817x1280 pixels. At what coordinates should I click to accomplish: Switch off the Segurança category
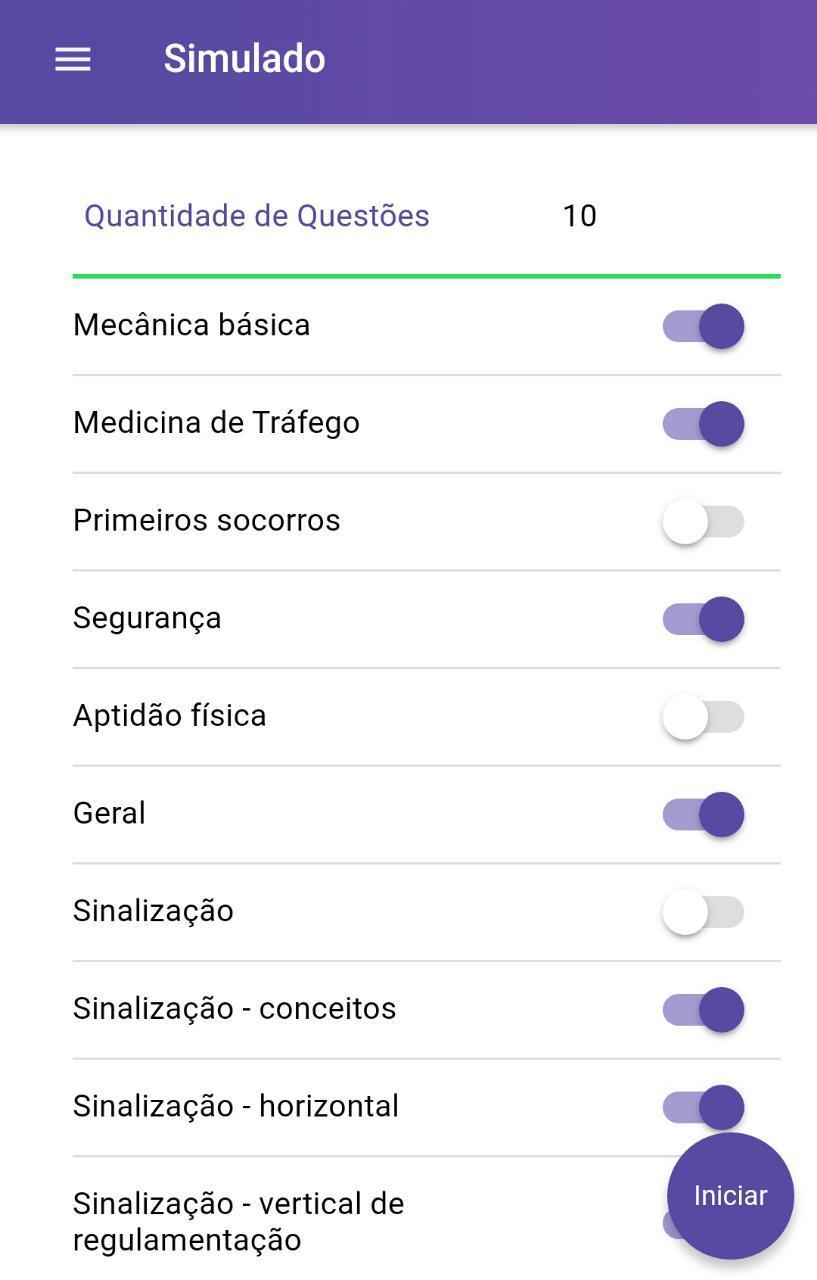(x=704, y=619)
